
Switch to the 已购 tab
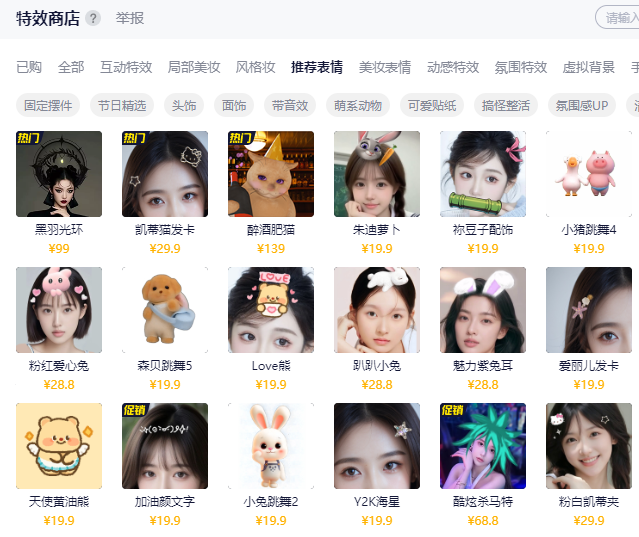(29, 67)
